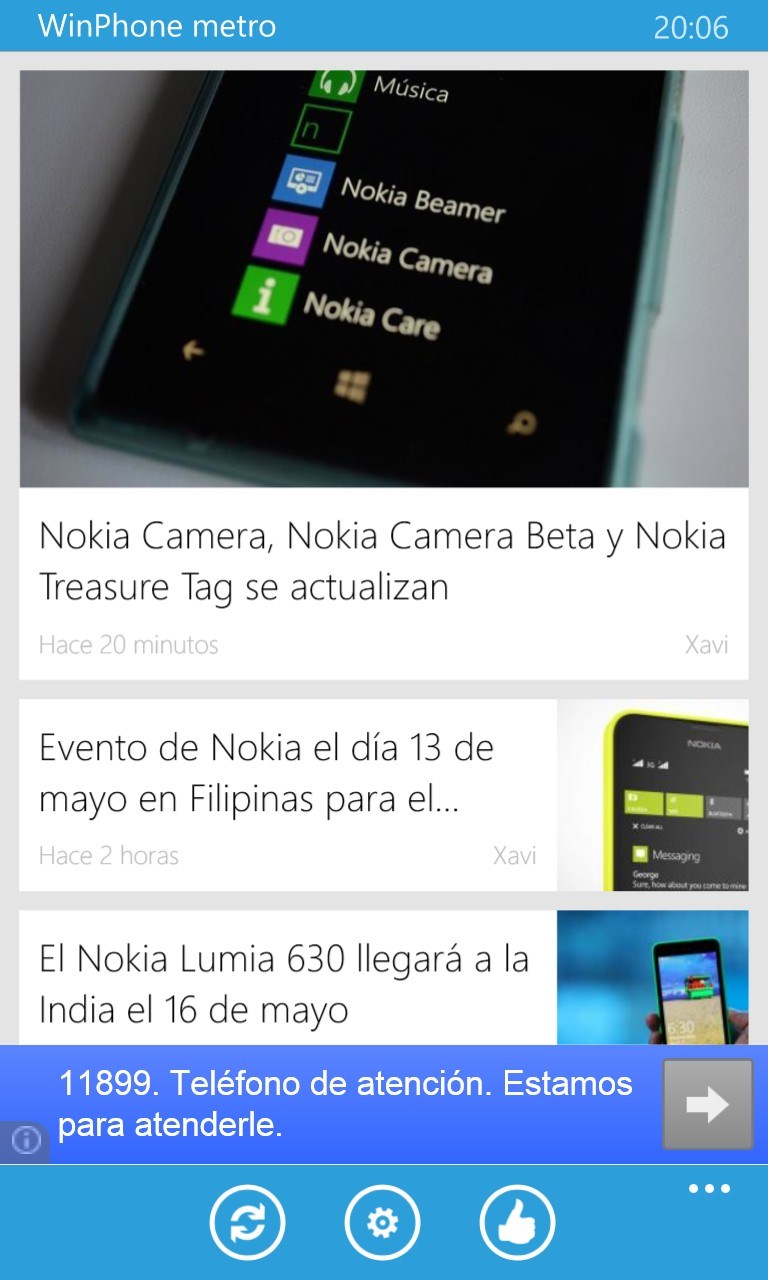Tap the arrow on the 11899 ad

coord(707,1104)
